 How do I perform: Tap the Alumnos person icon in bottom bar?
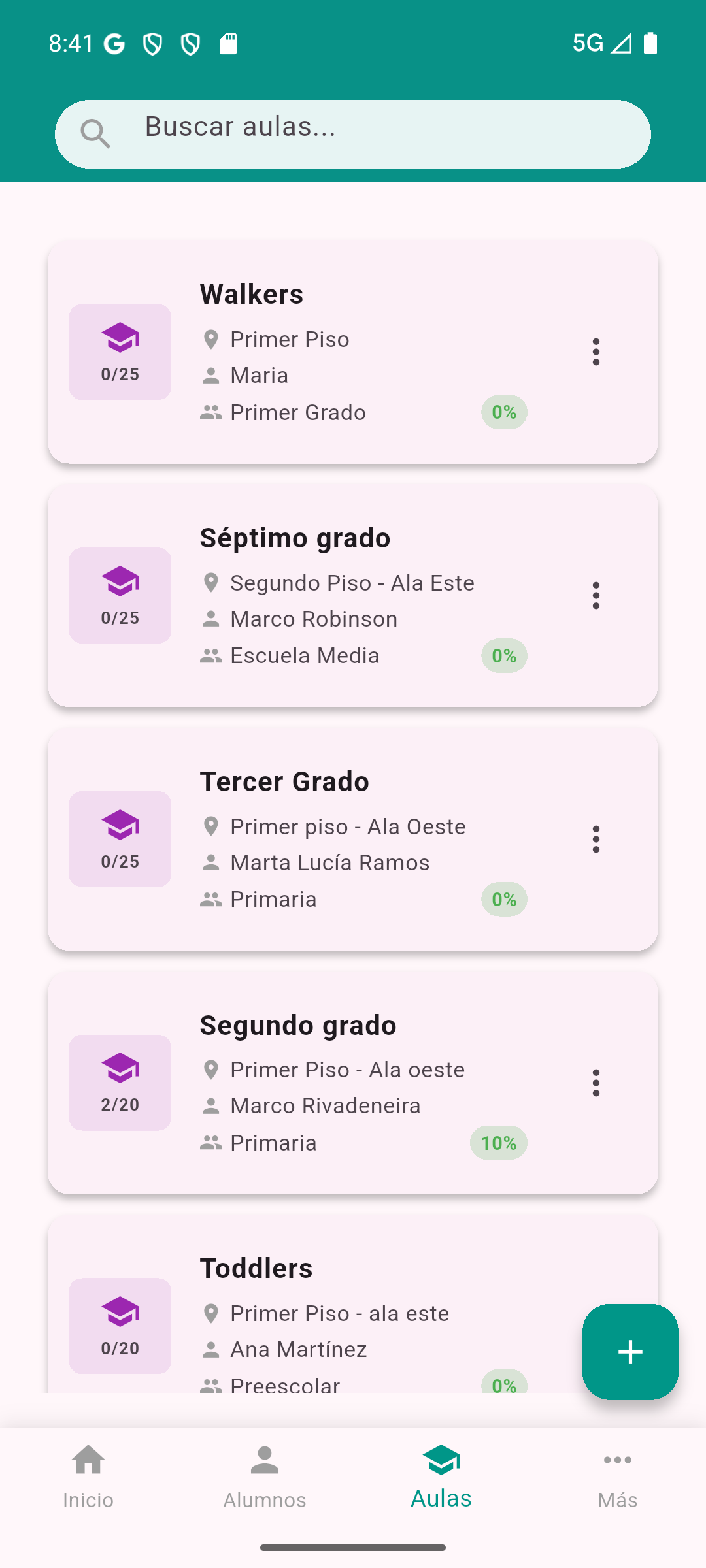tap(264, 1460)
